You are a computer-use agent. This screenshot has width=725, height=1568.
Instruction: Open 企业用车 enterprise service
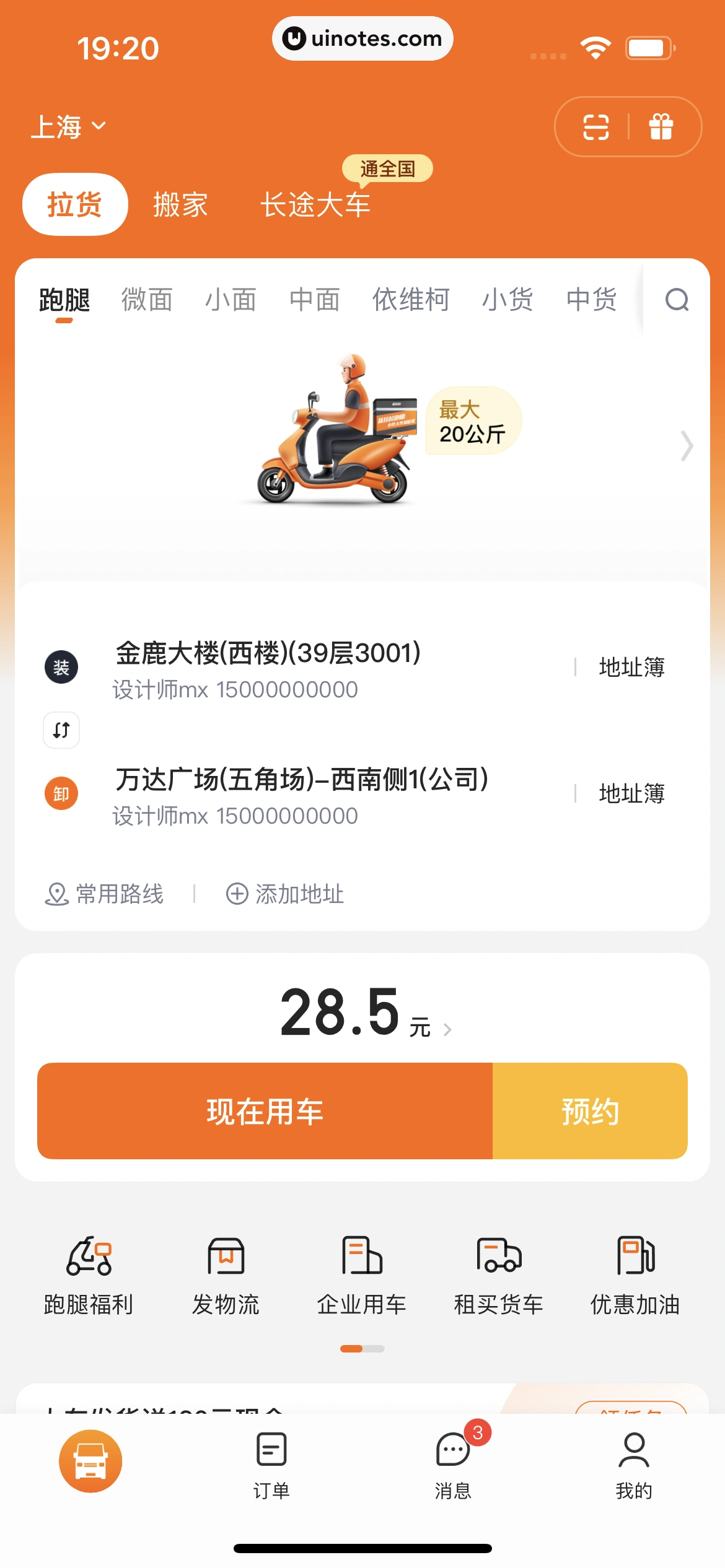click(362, 1277)
